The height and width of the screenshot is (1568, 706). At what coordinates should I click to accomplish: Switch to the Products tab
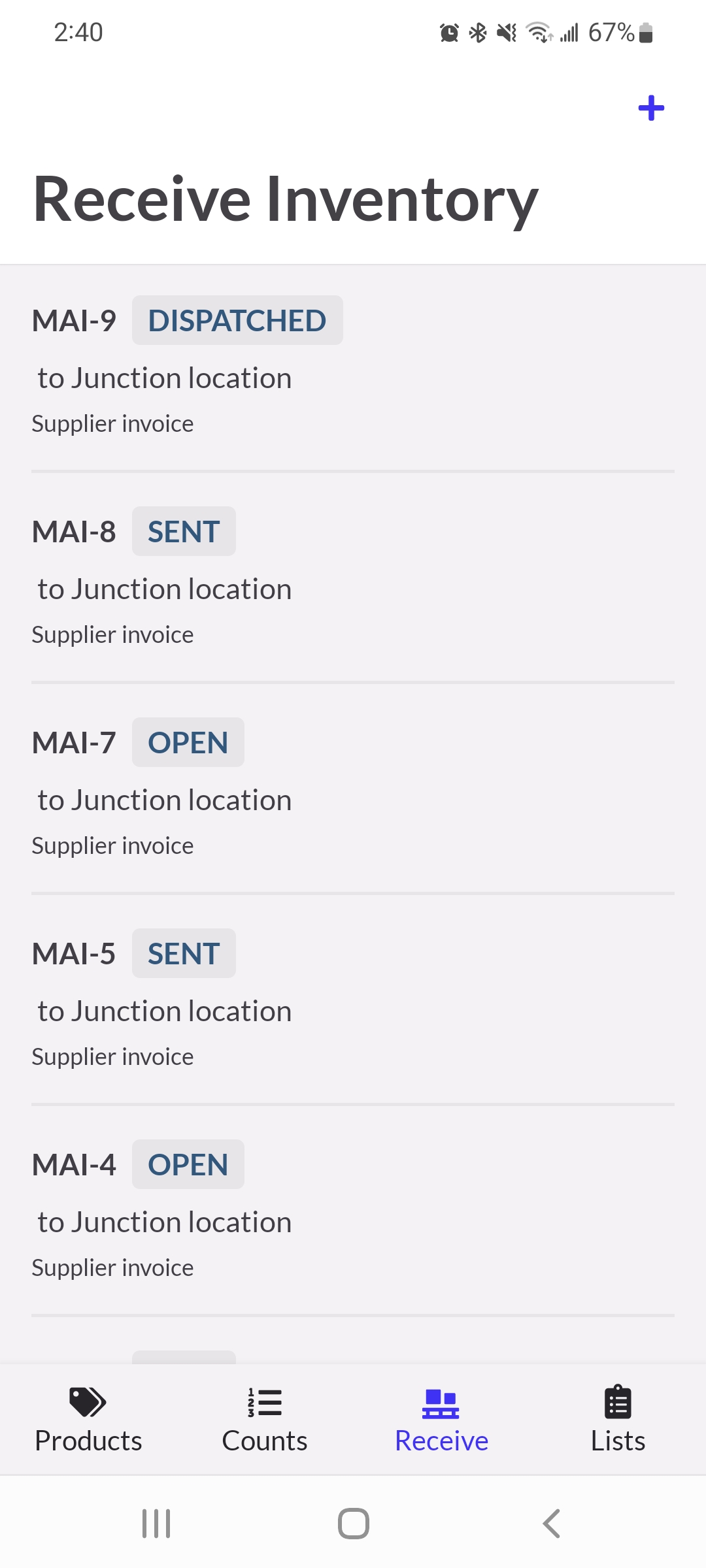[x=88, y=1419]
